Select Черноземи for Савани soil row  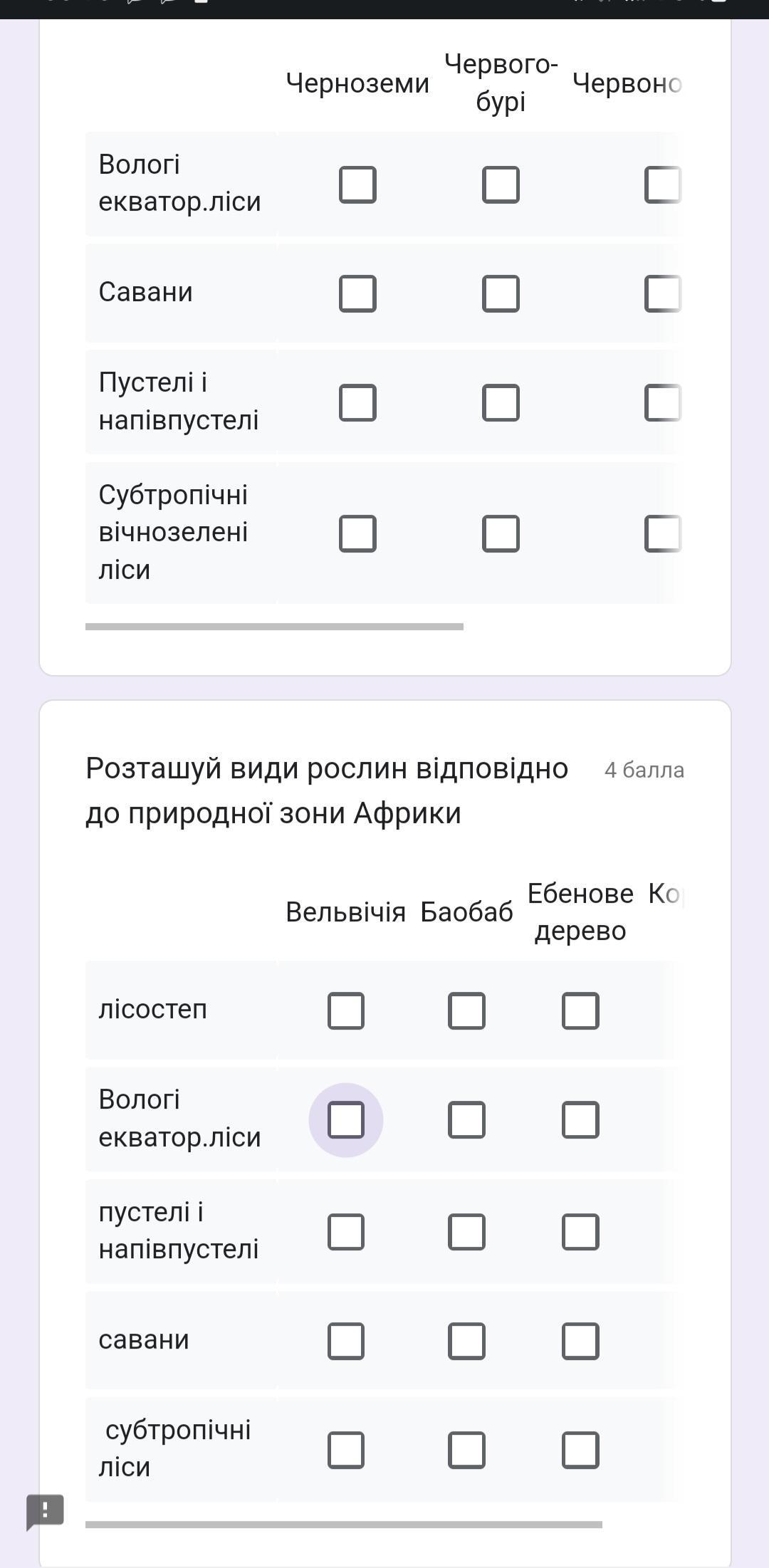point(357,293)
